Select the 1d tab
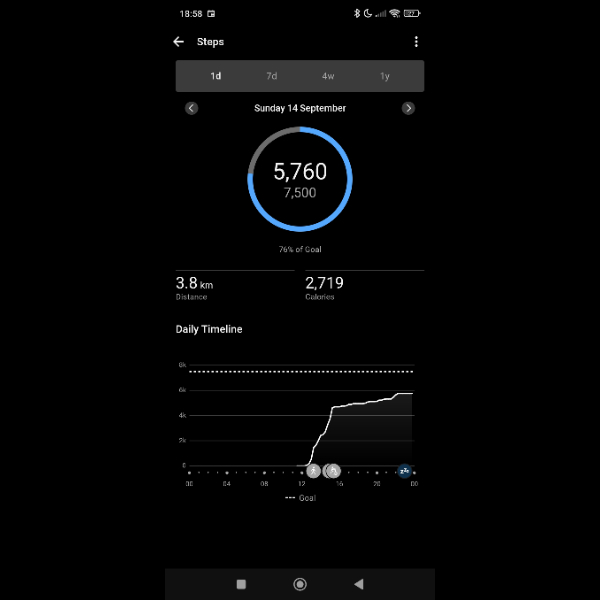 pyautogui.click(x=215, y=76)
